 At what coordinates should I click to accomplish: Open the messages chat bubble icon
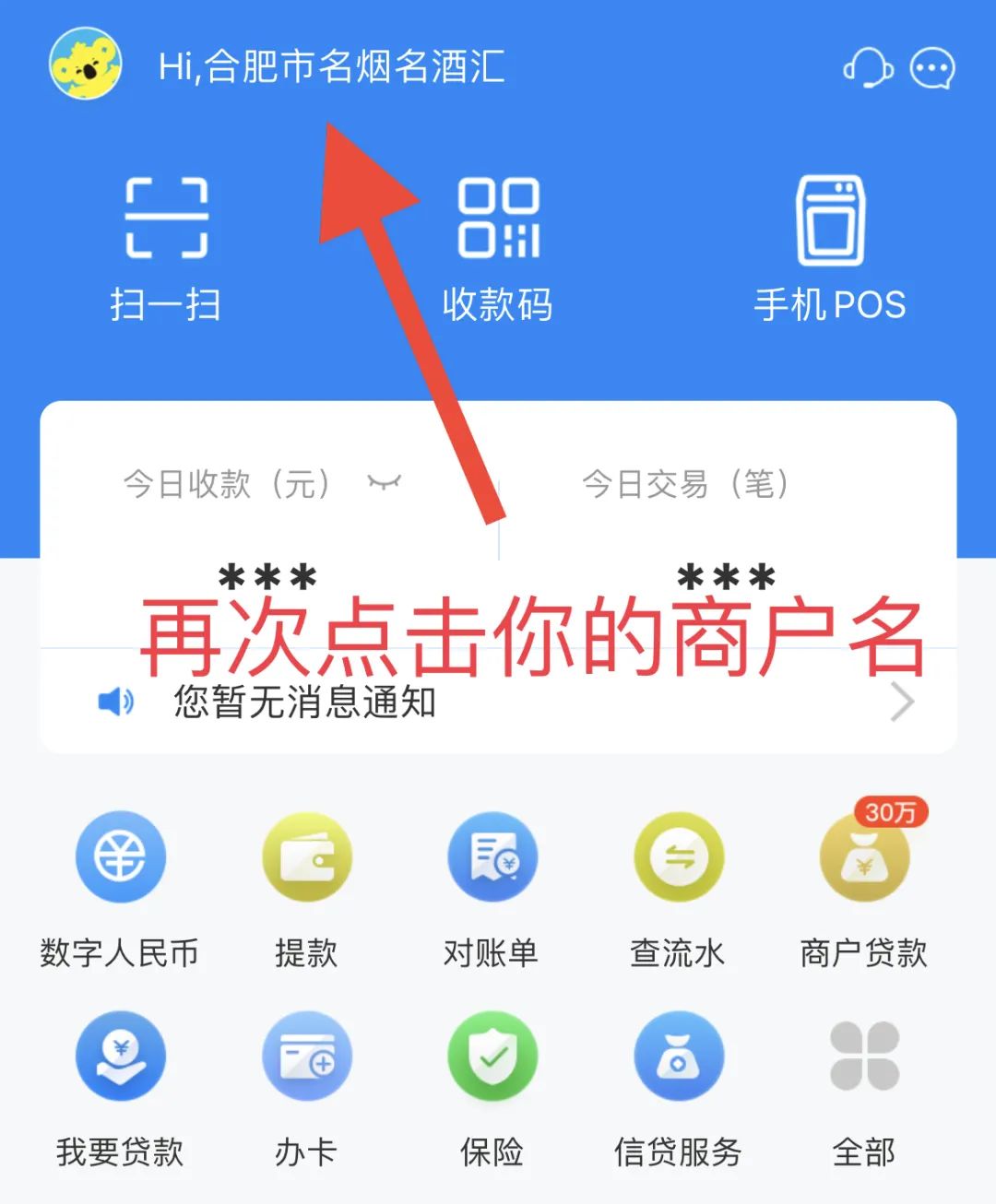click(x=932, y=68)
